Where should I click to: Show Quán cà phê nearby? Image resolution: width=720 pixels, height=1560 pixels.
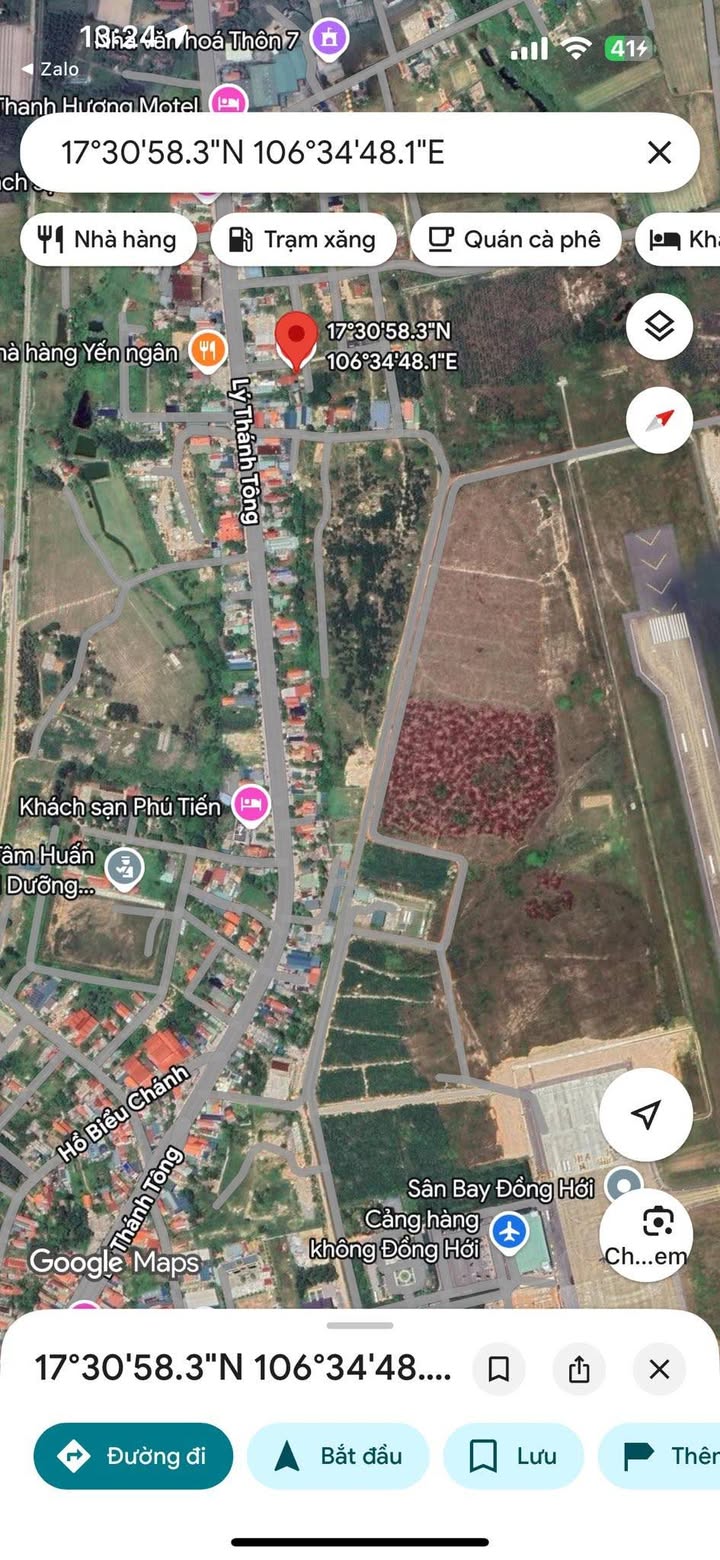515,240
